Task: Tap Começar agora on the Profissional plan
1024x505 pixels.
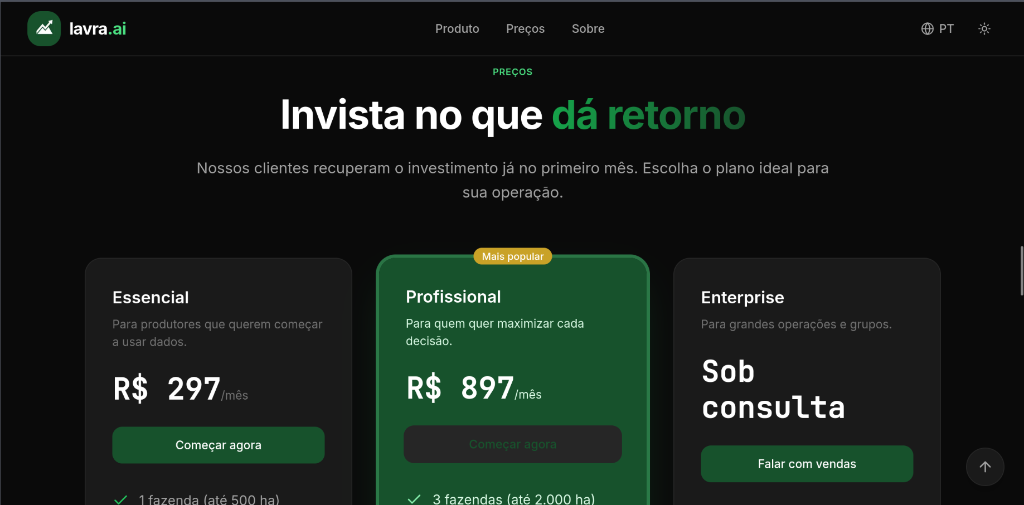Action: [512, 444]
